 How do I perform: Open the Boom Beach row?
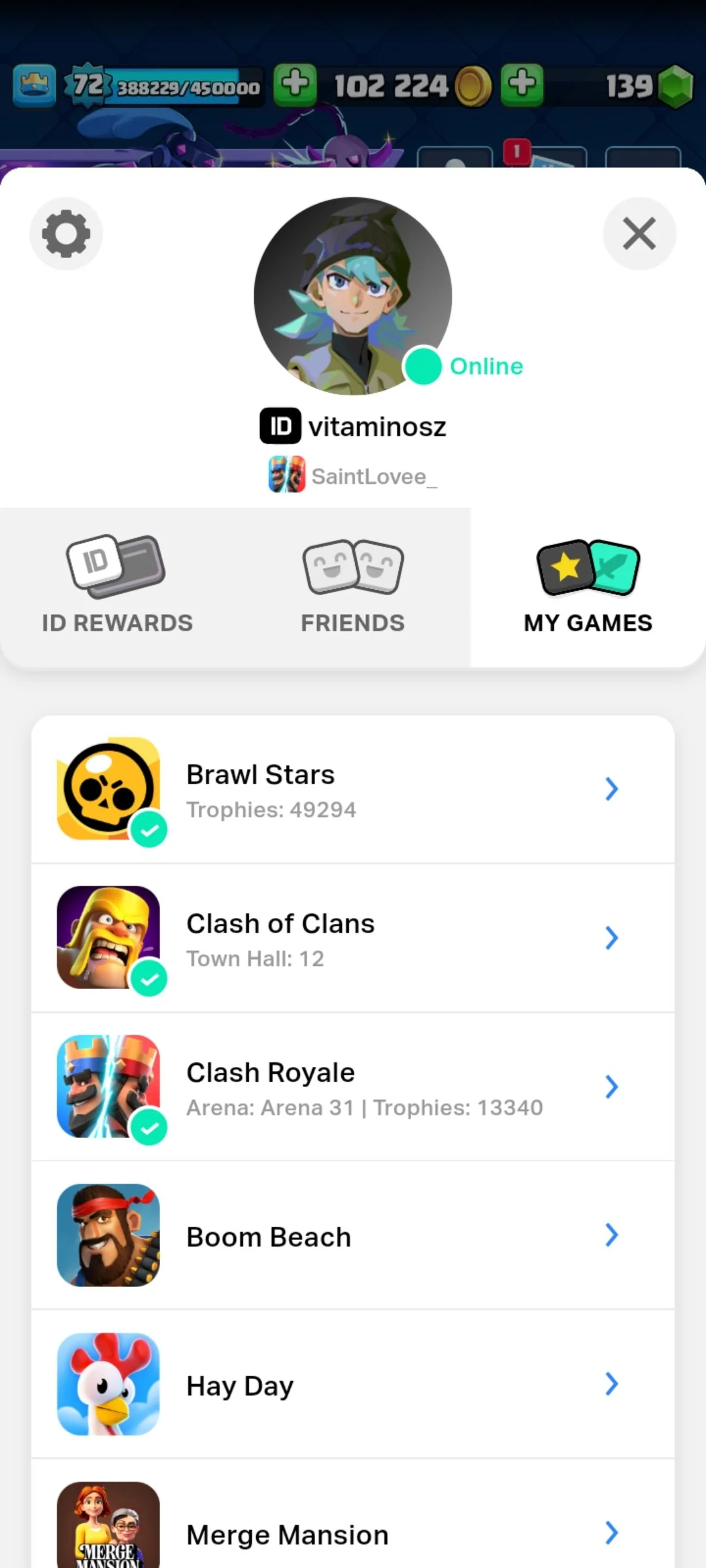(352, 1236)
